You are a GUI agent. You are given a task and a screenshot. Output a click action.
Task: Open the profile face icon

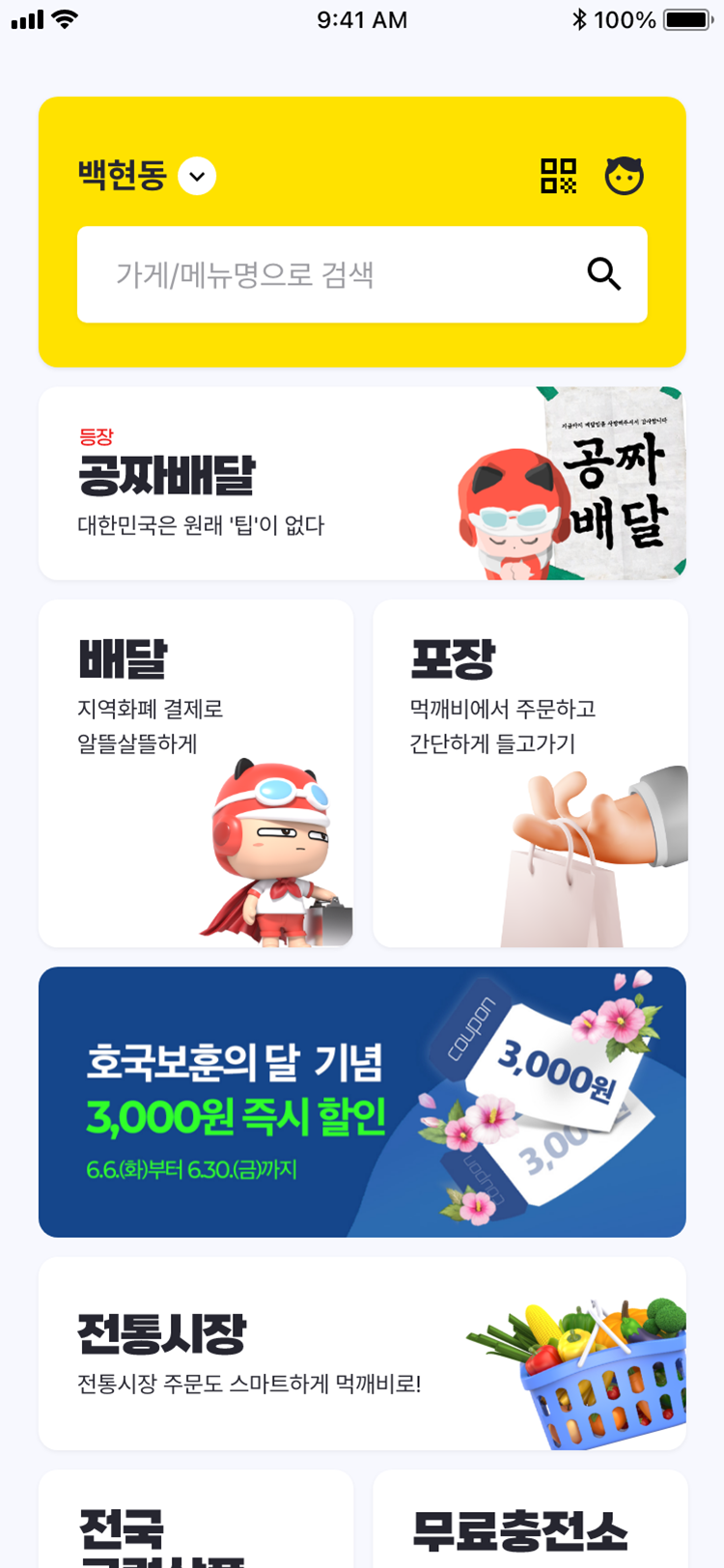(x=624, y=176)
